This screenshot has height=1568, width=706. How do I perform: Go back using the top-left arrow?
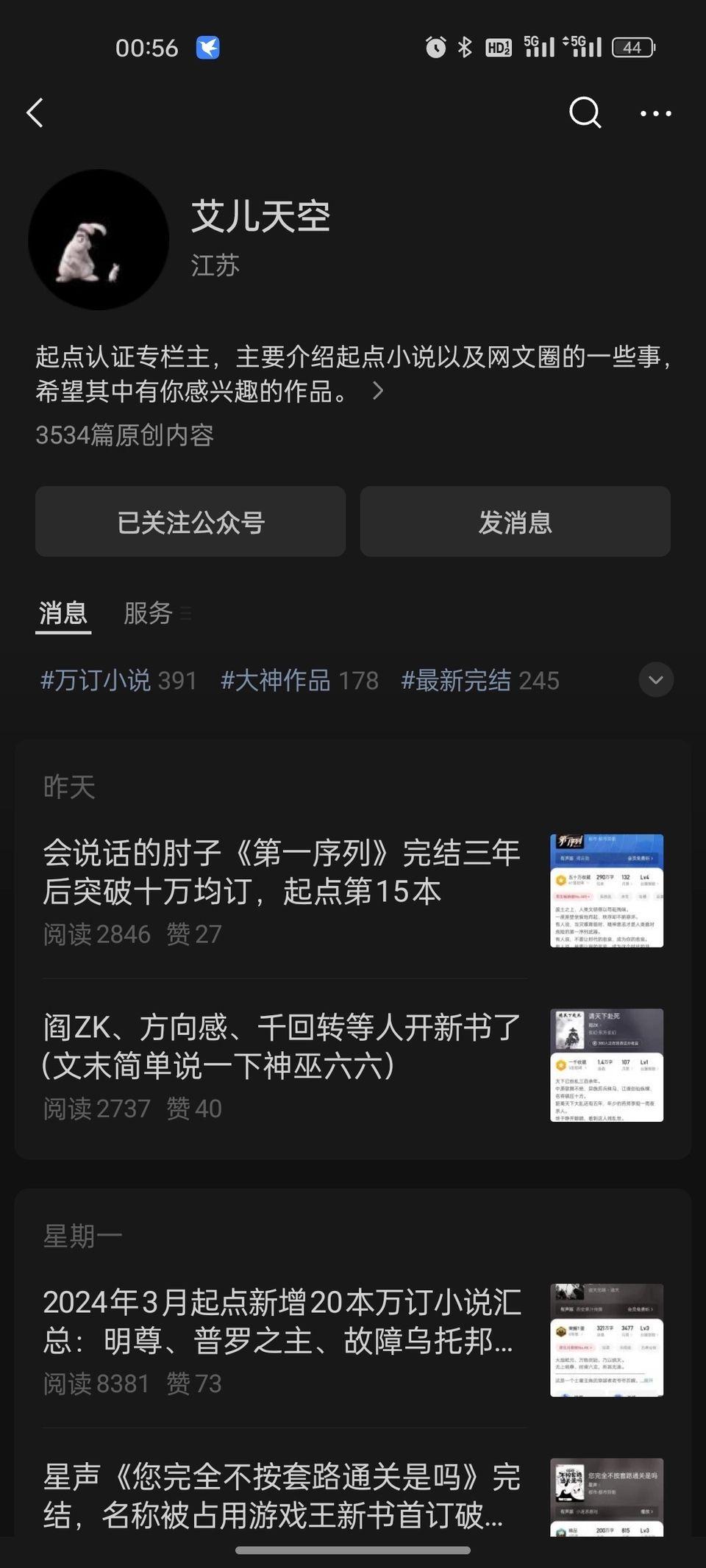(35, 113)
